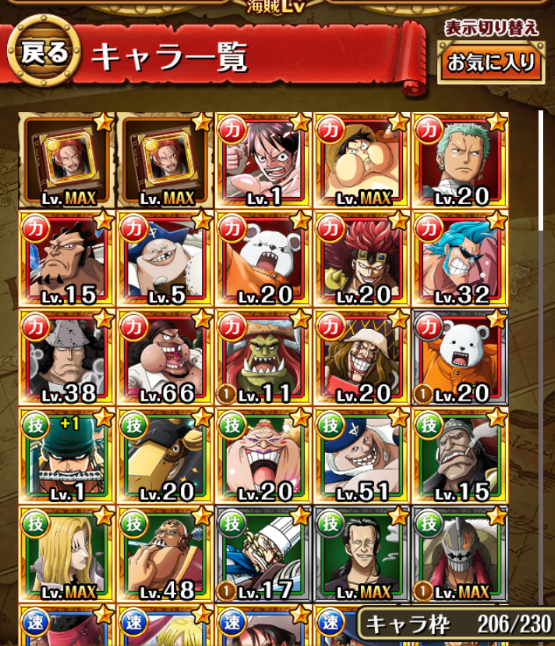Select the Lv.48 skill-type character

pyautogui.click(x=165, y=554)
